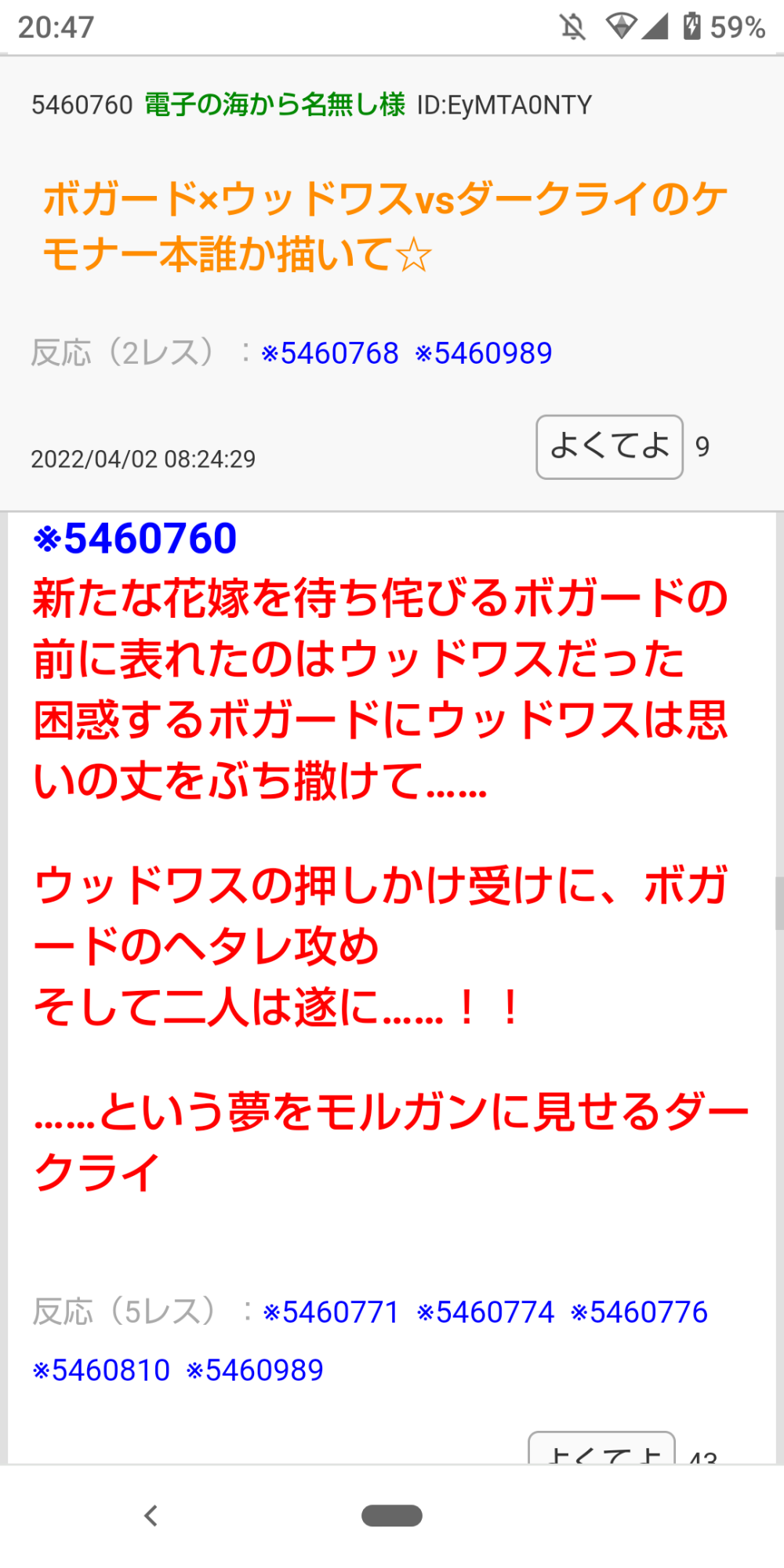Go back with system back arrow
This screenshot has width=784, height=1568.
coord(151,1515)
